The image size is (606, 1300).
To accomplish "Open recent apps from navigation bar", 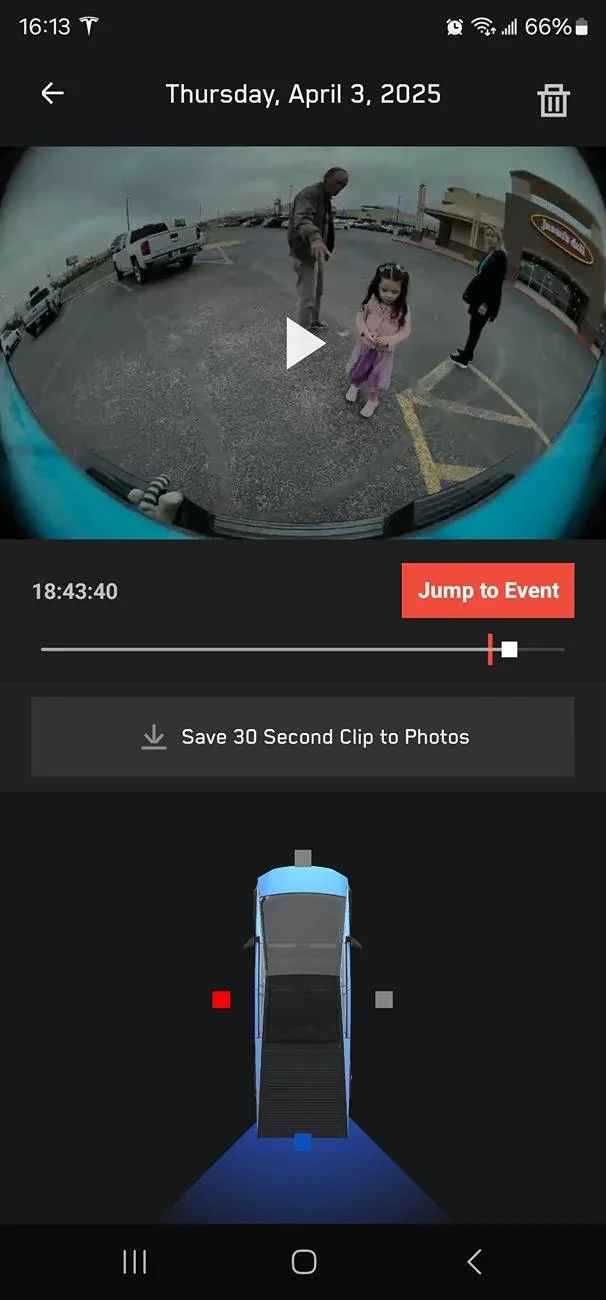I will 134,1262.
